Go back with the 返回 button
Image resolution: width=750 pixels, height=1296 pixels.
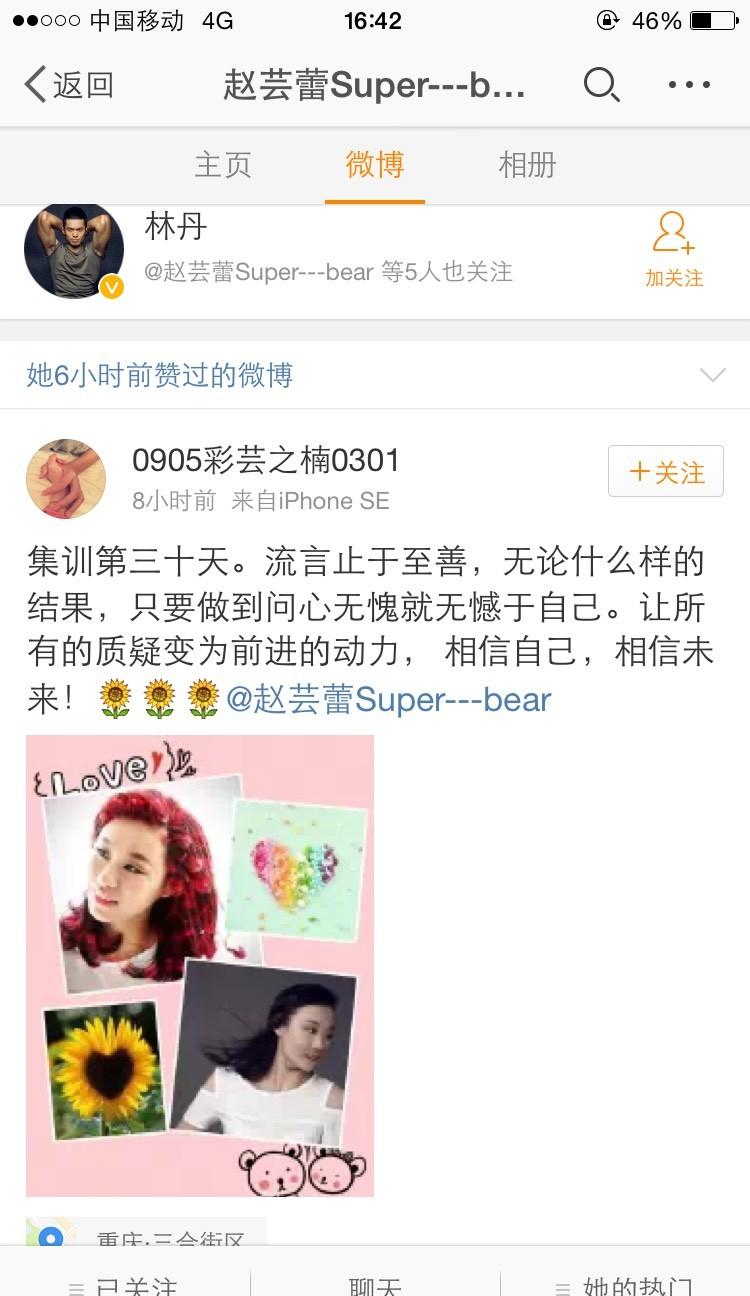[x=68, y=85]
